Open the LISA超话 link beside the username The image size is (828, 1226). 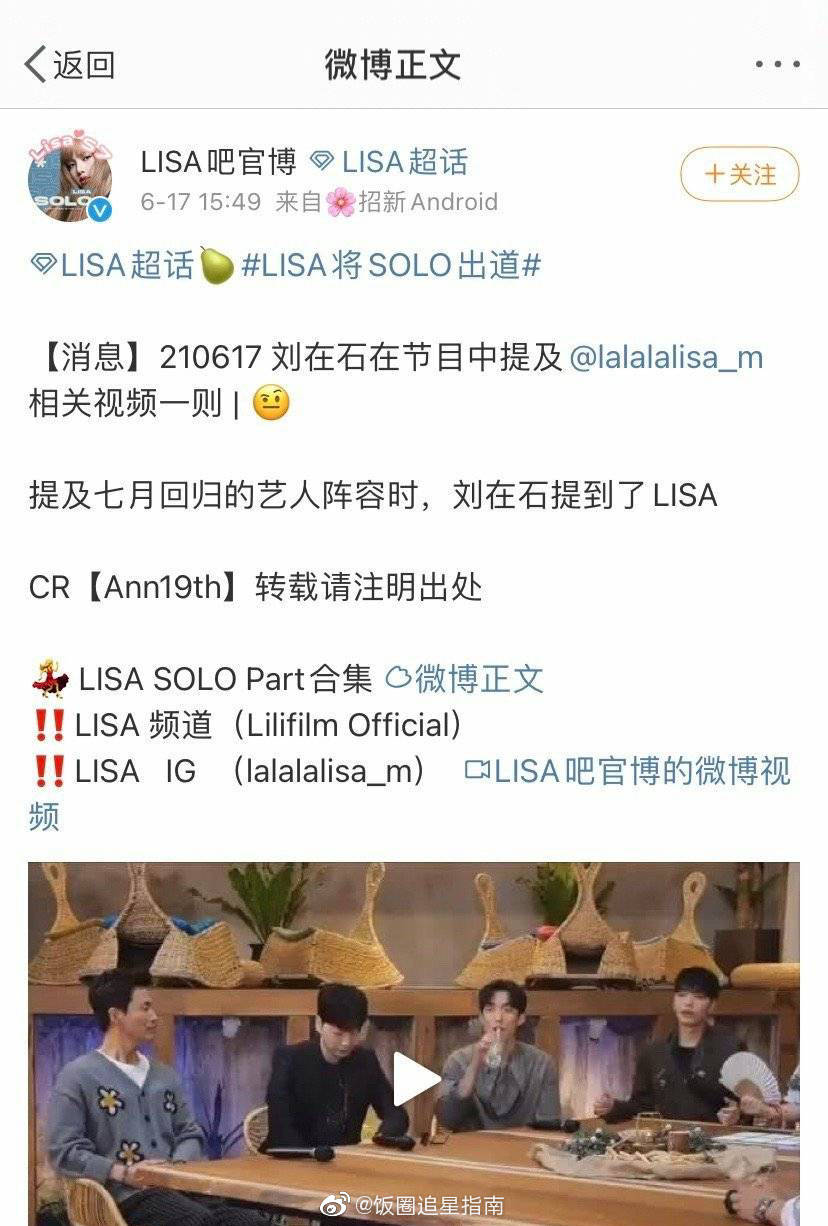(389, 162)
